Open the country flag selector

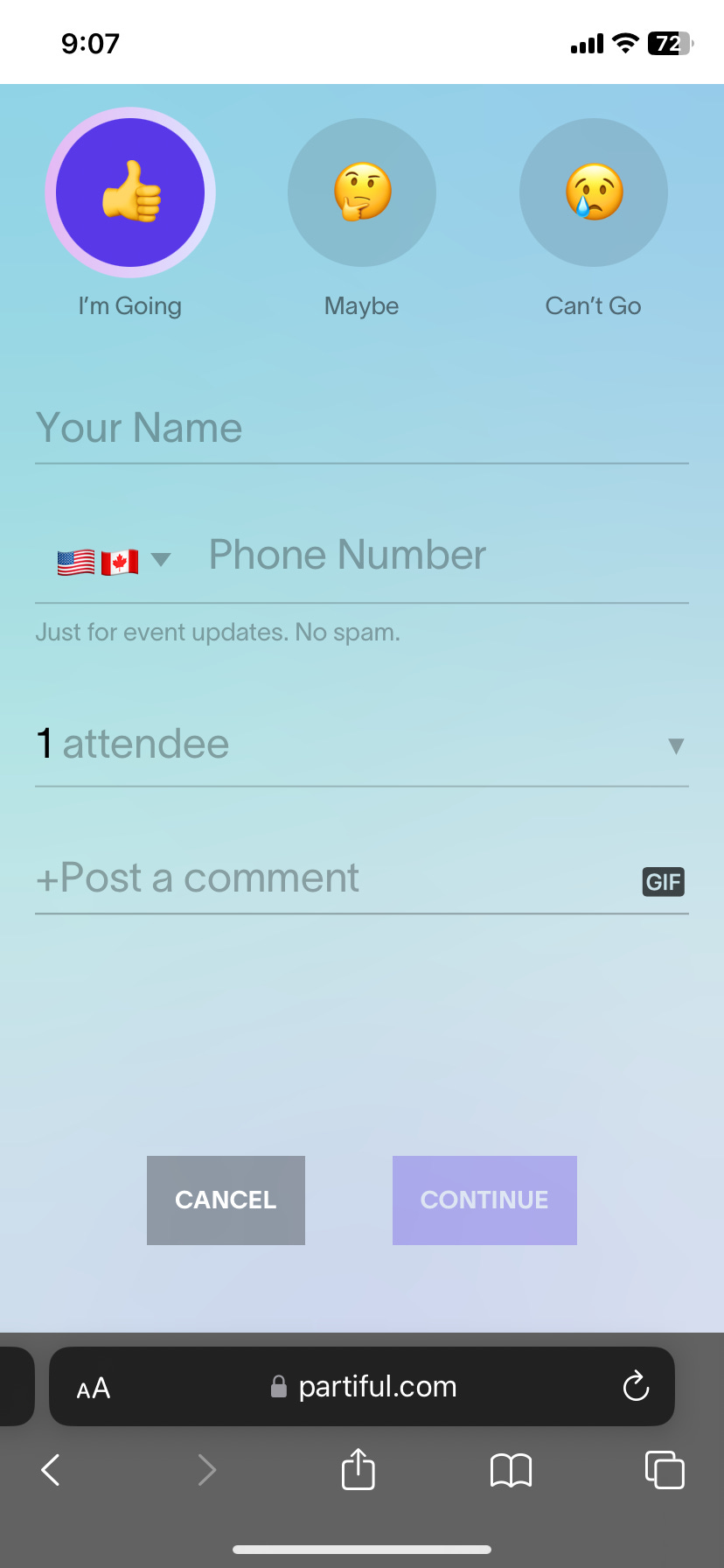pyautogui.click(x=113, y=561)
